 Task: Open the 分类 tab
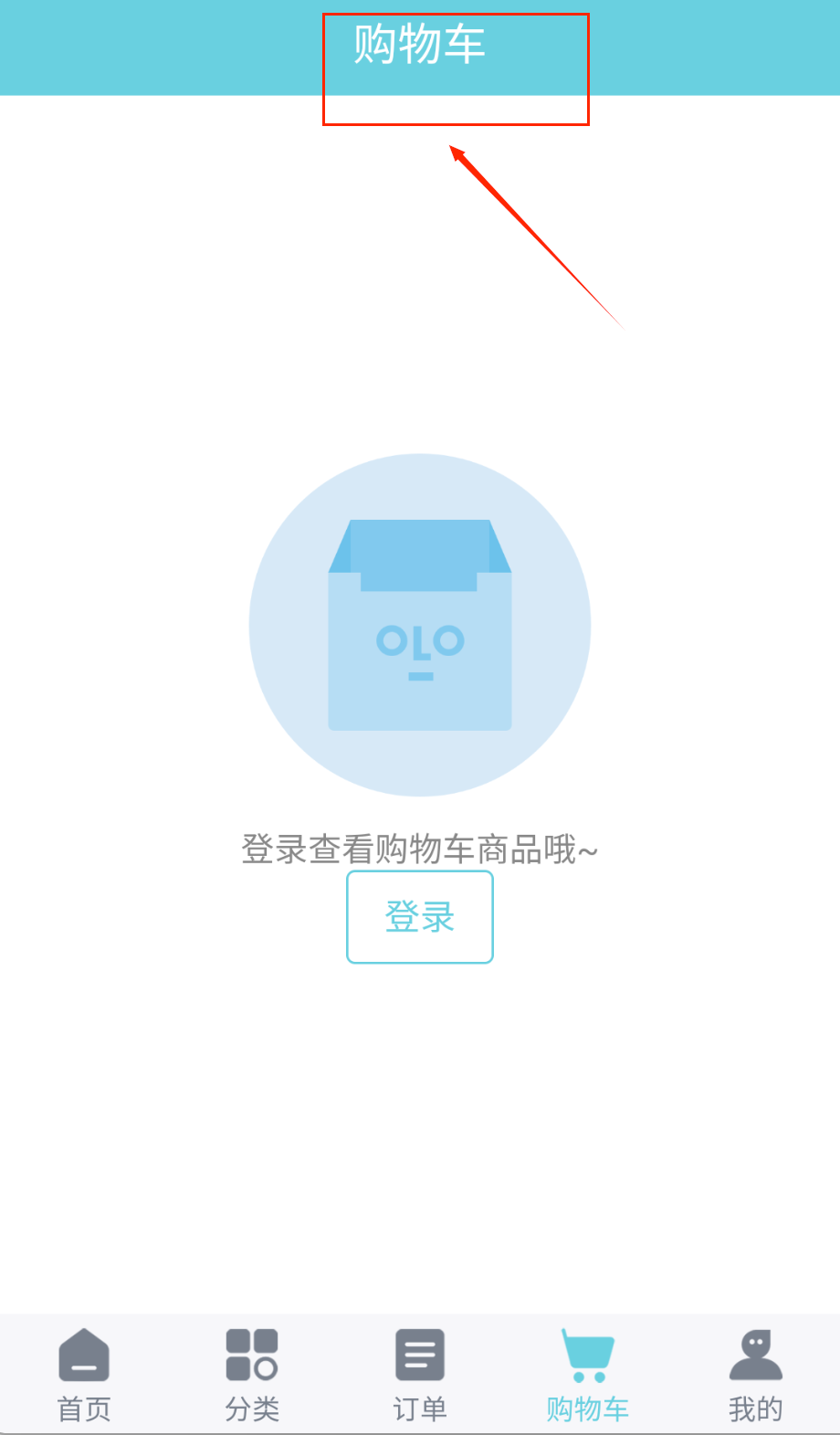point(252,1375)
